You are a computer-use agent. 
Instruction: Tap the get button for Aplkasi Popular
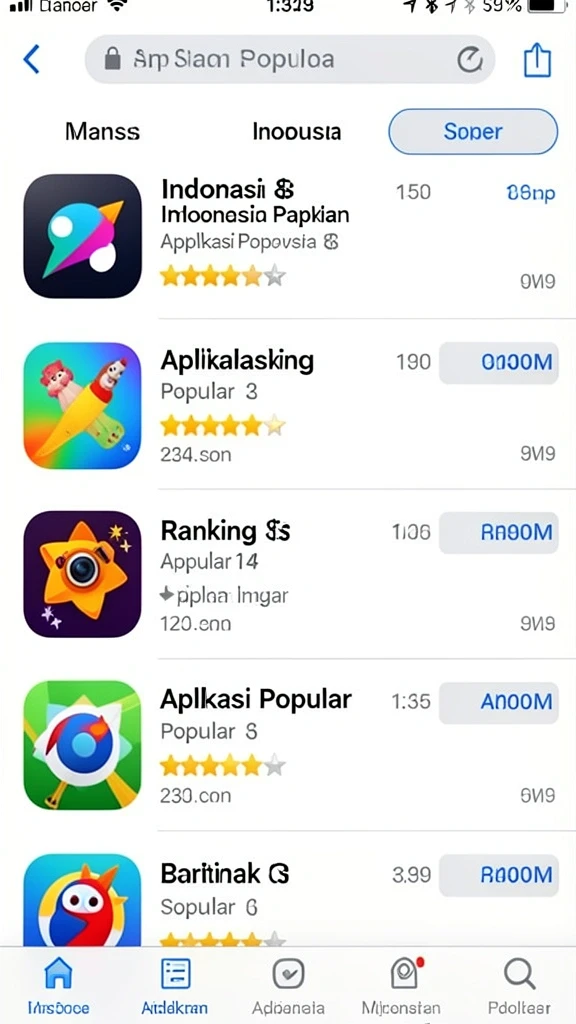click(x=498, y=702)
